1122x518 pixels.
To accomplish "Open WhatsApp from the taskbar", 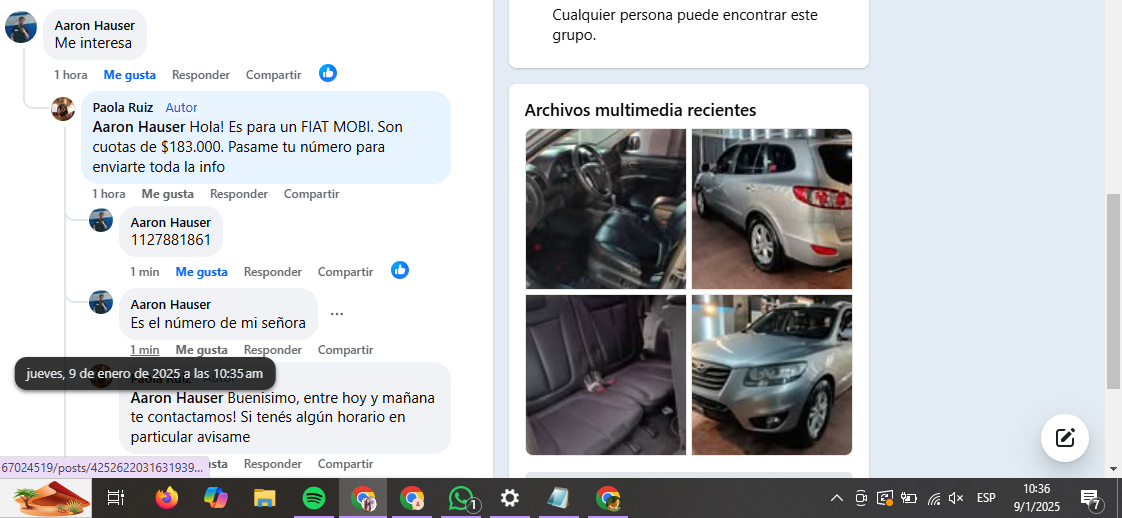I will [460, 498].
